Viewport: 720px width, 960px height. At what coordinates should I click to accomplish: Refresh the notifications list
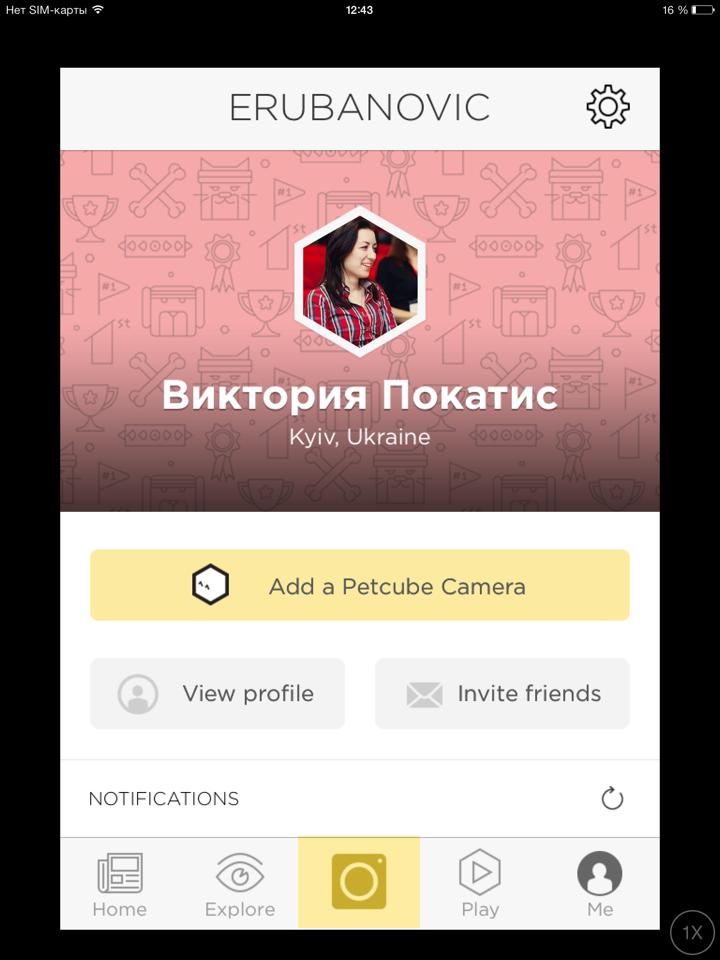(612, 799)
